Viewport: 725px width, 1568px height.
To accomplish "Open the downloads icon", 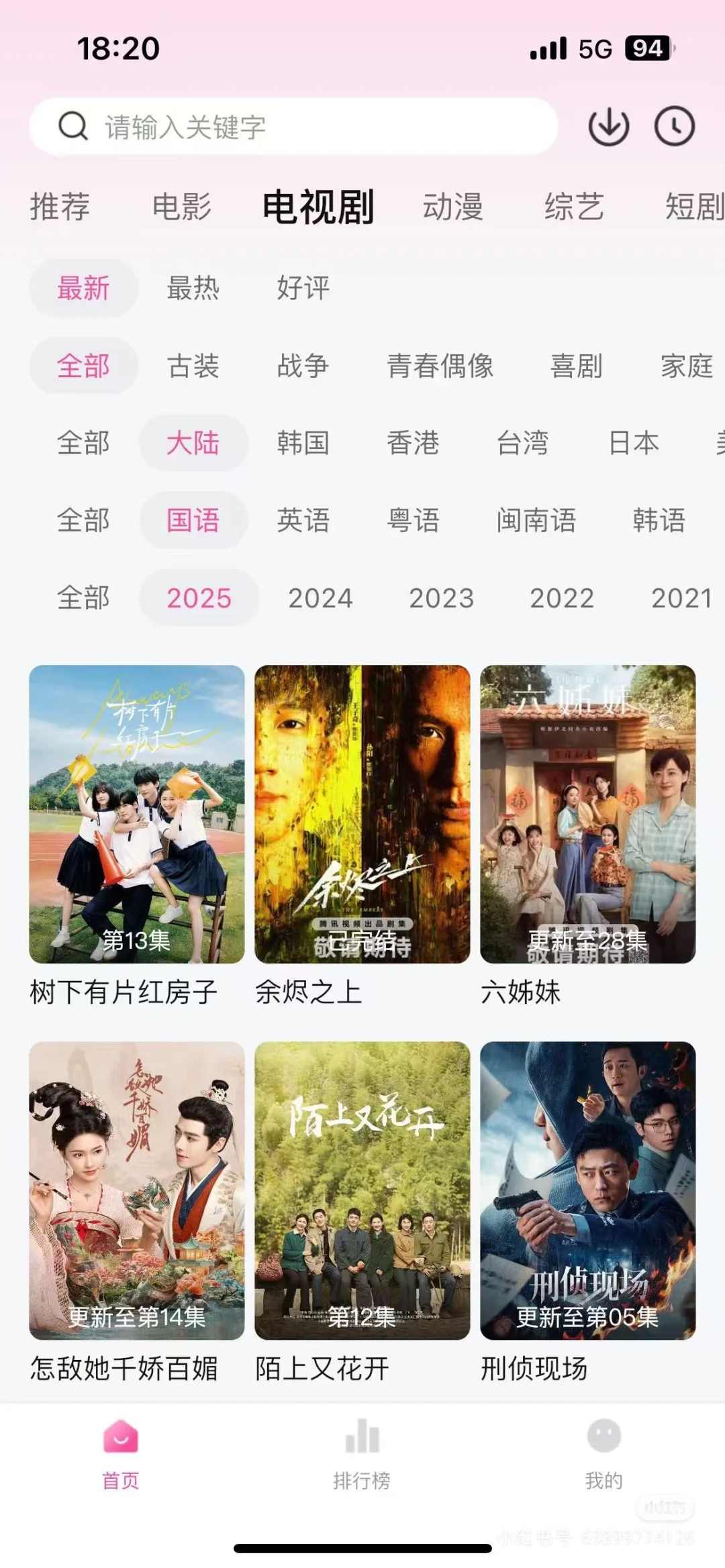I will point(608,126).
